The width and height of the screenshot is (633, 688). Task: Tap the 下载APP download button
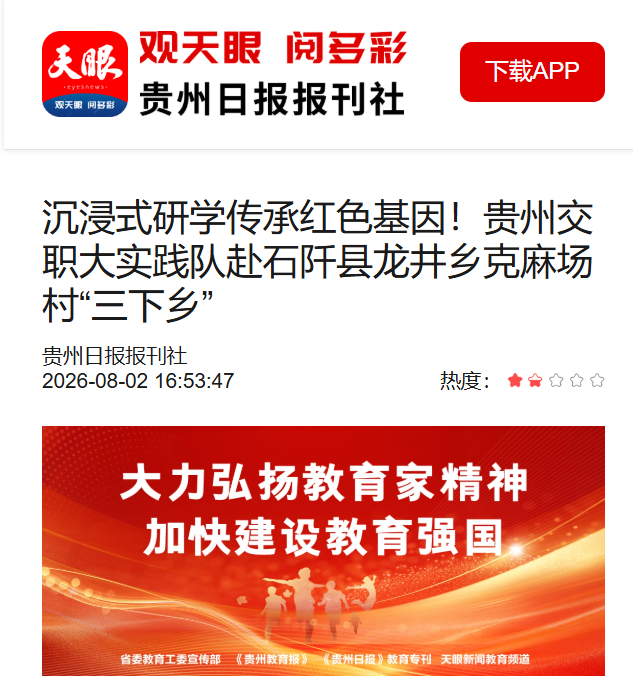click(x=532, y=72)
